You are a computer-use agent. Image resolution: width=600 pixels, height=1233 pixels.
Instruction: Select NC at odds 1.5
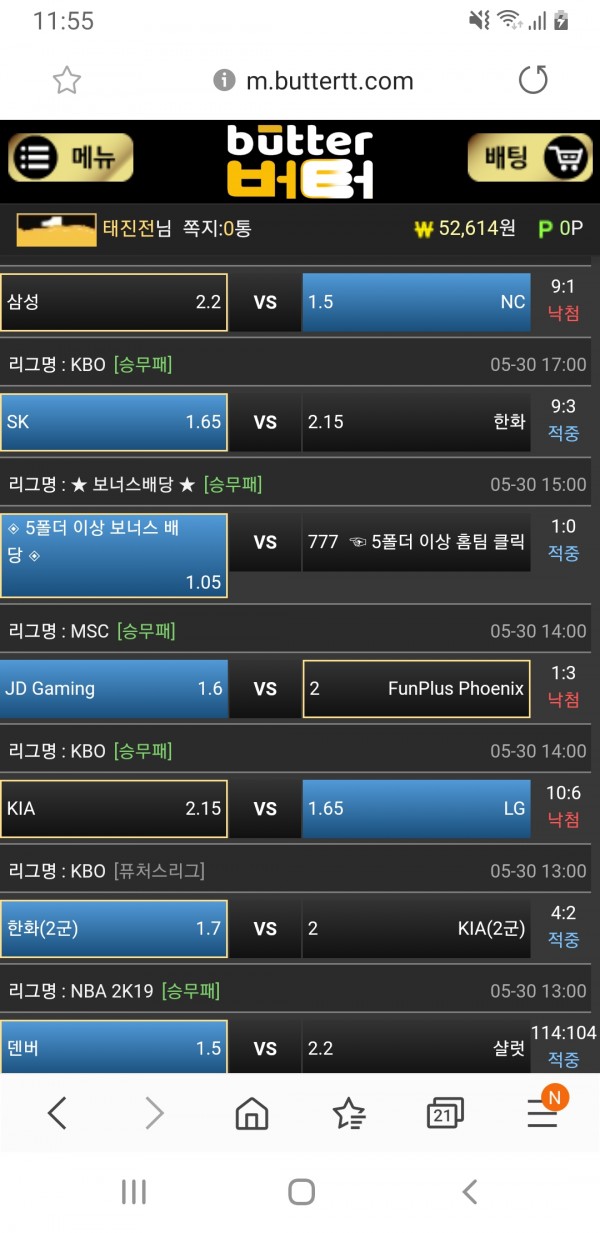pos(416,302)
